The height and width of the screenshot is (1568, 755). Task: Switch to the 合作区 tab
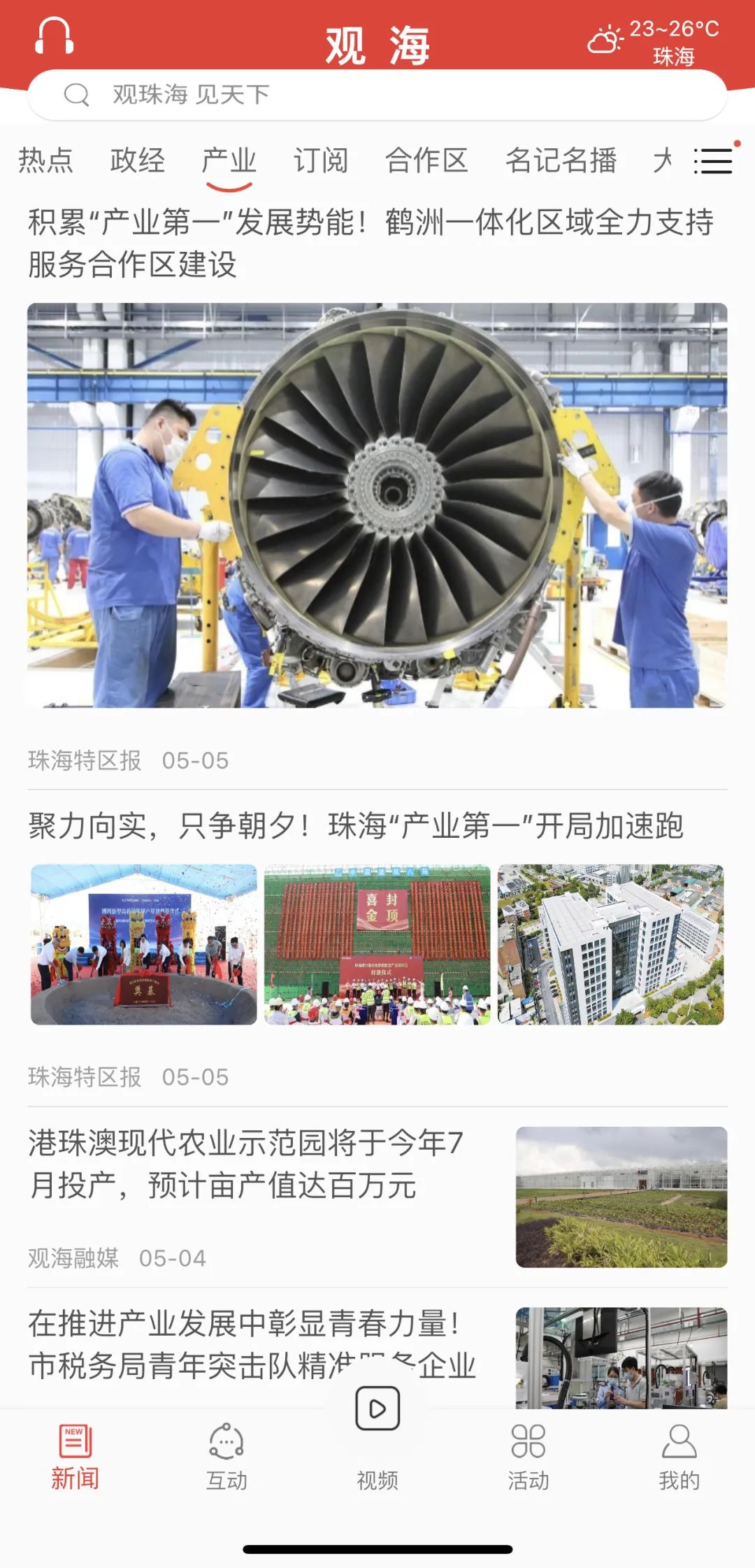click(x=426, y=161)
